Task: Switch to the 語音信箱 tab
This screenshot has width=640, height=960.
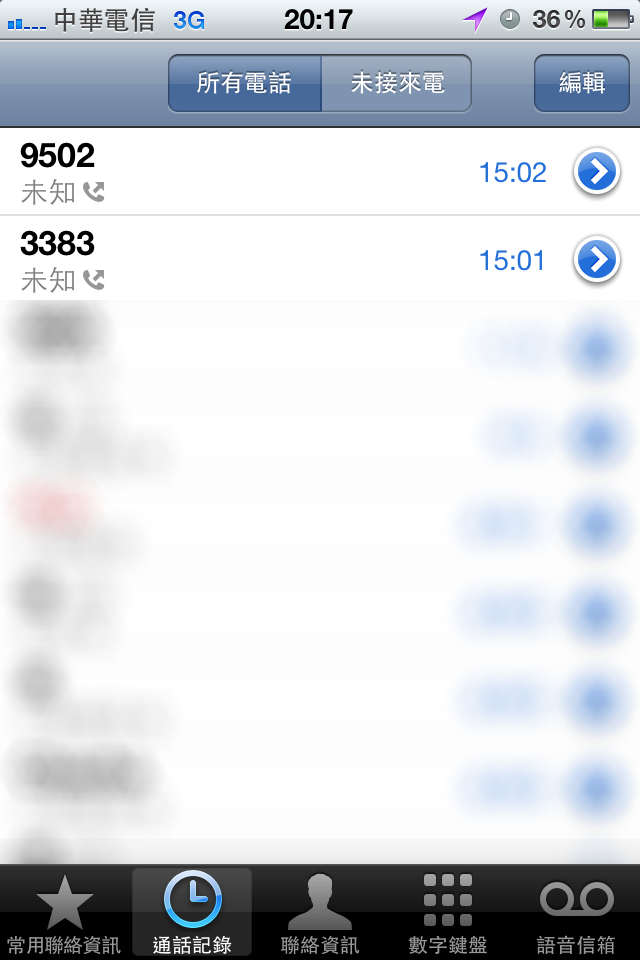Action: click(x=576, y=913)
